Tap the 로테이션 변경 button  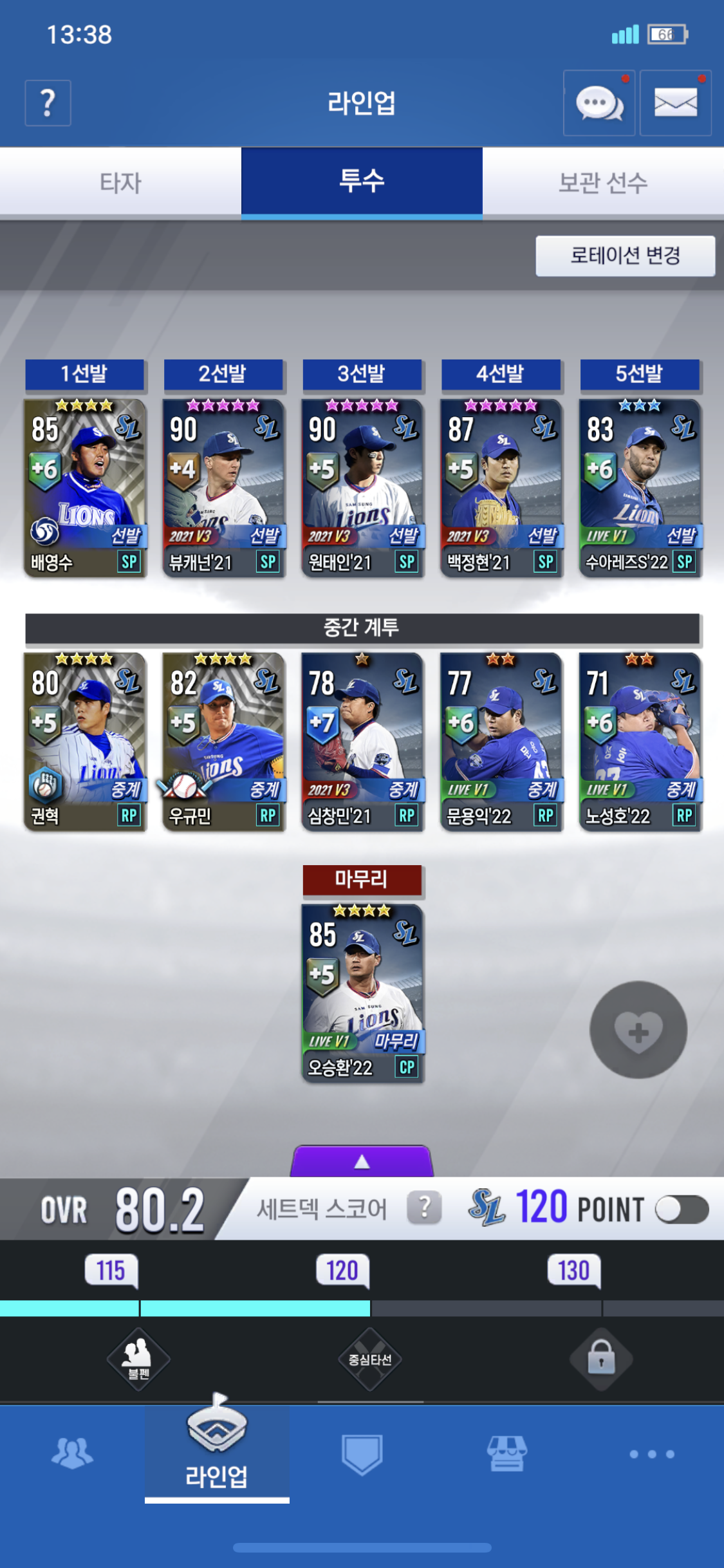[x=625, y=256]
